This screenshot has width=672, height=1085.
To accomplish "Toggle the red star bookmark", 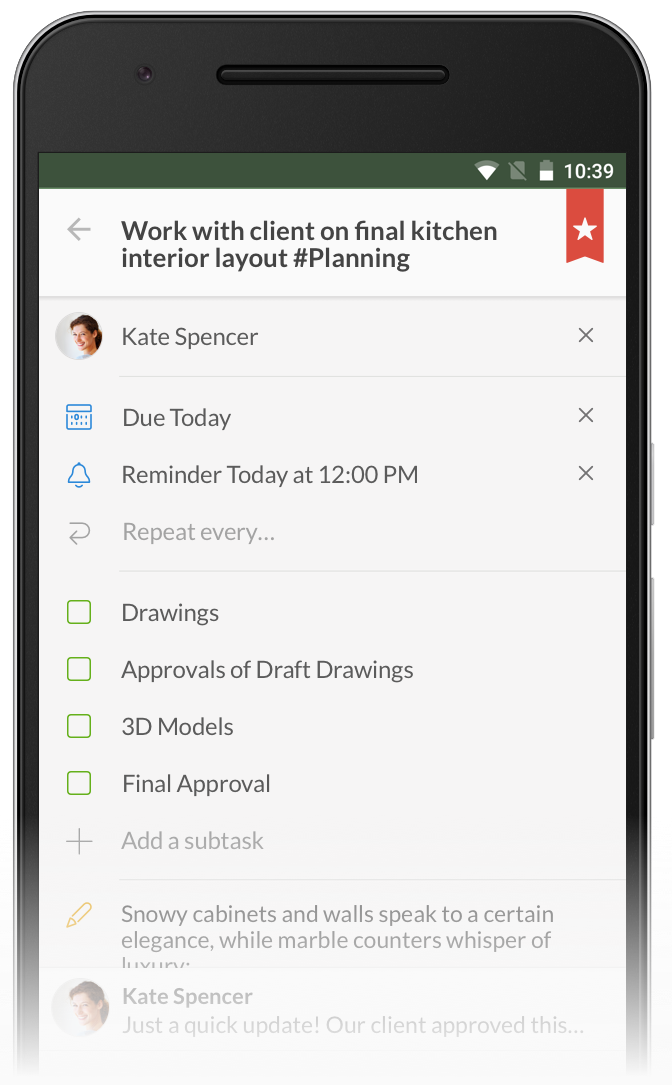I will (585, 227).
